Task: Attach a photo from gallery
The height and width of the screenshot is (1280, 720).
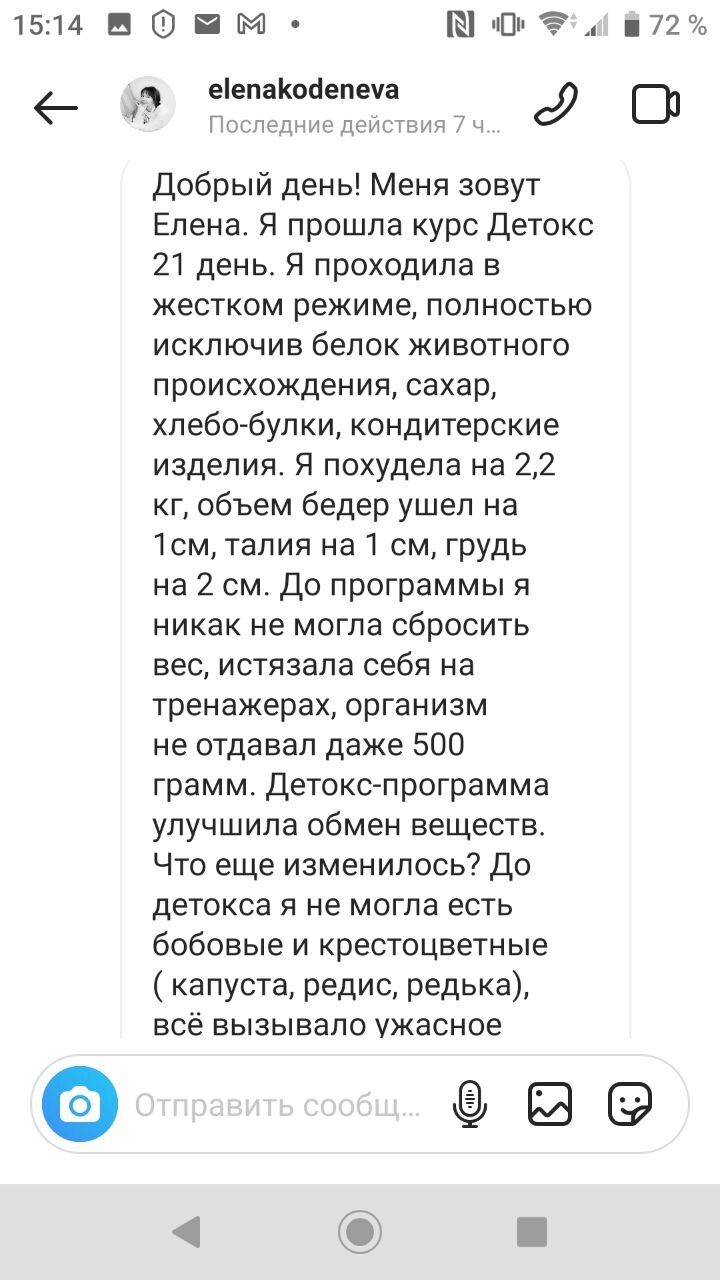Action: click(550, 1104)
